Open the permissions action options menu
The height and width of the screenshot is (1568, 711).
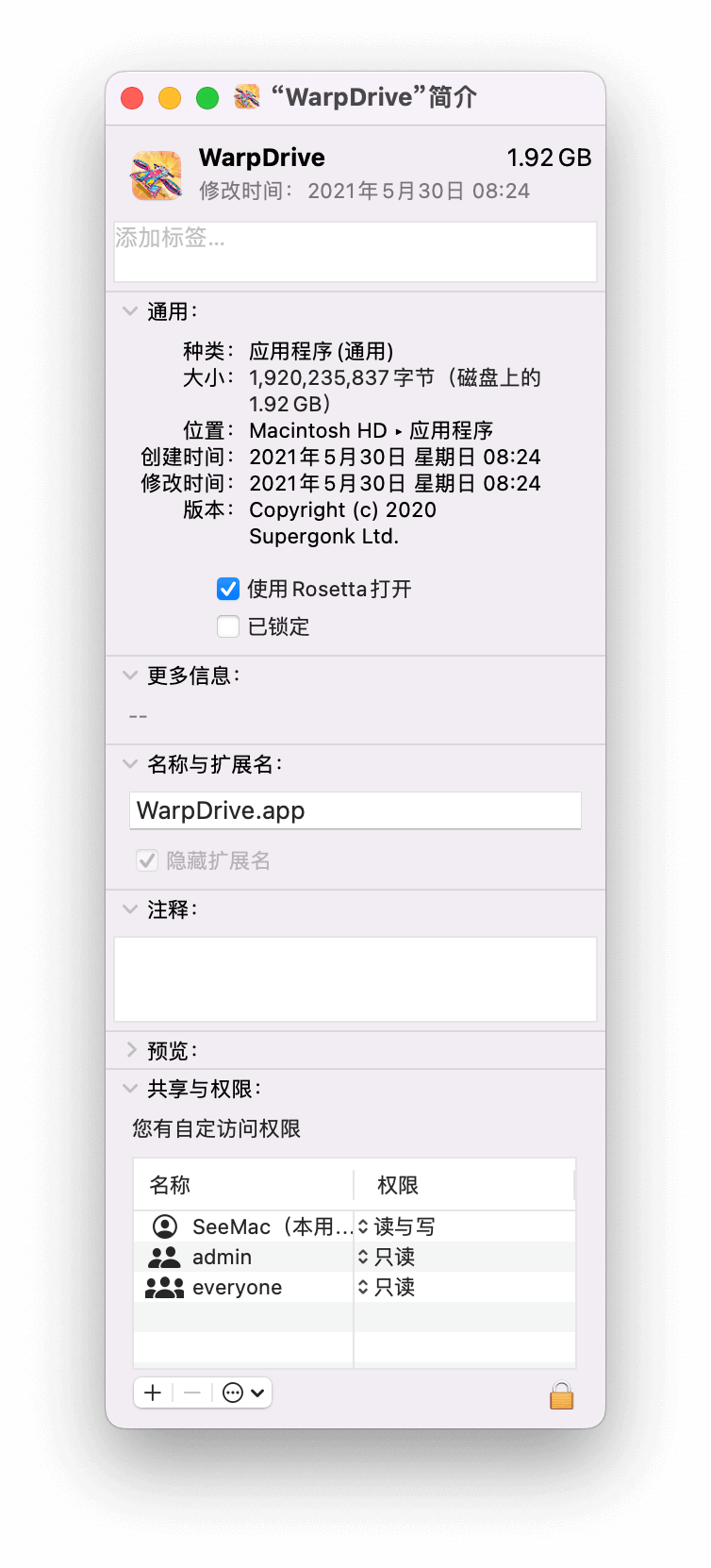(x=243, y=1393)
